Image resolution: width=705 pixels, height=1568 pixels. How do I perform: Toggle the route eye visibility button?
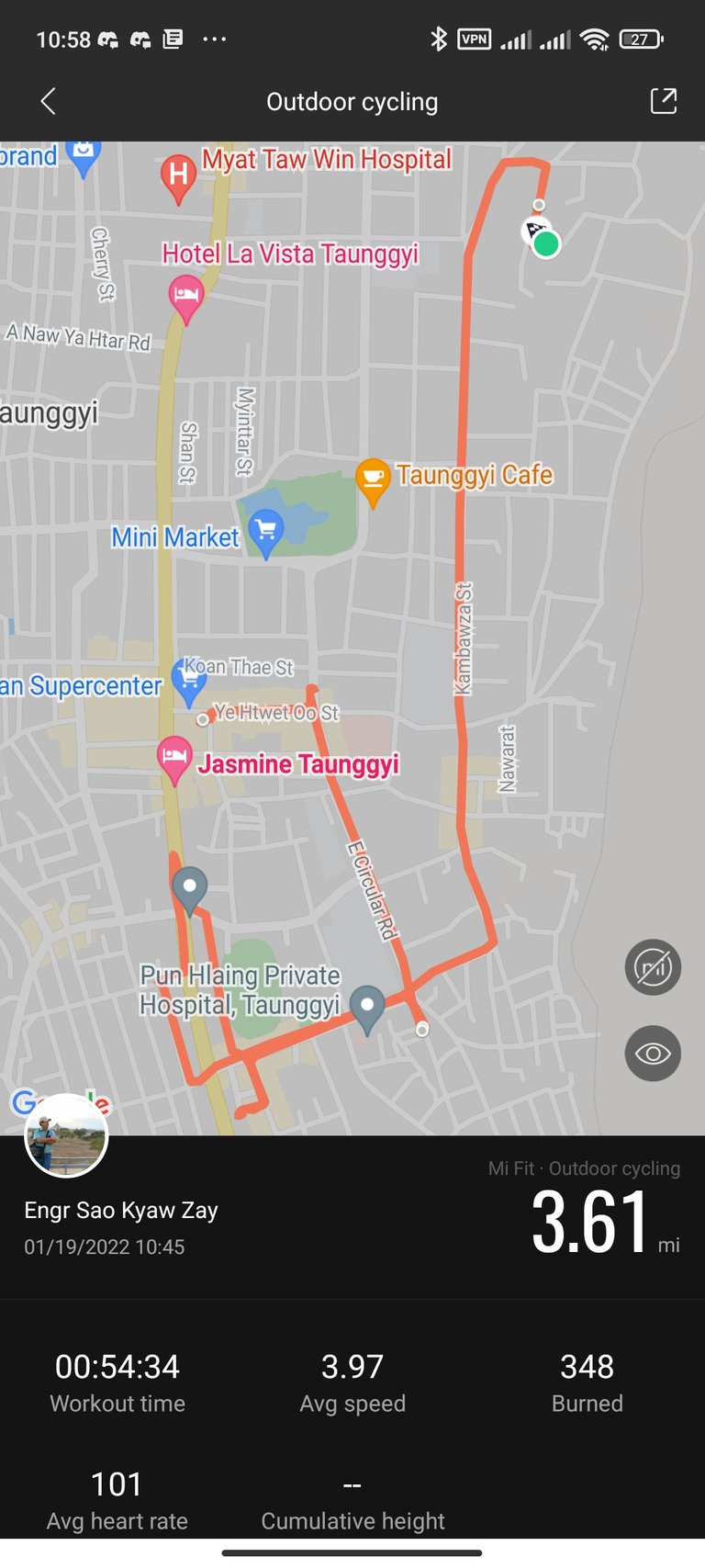pos(653,1053)
